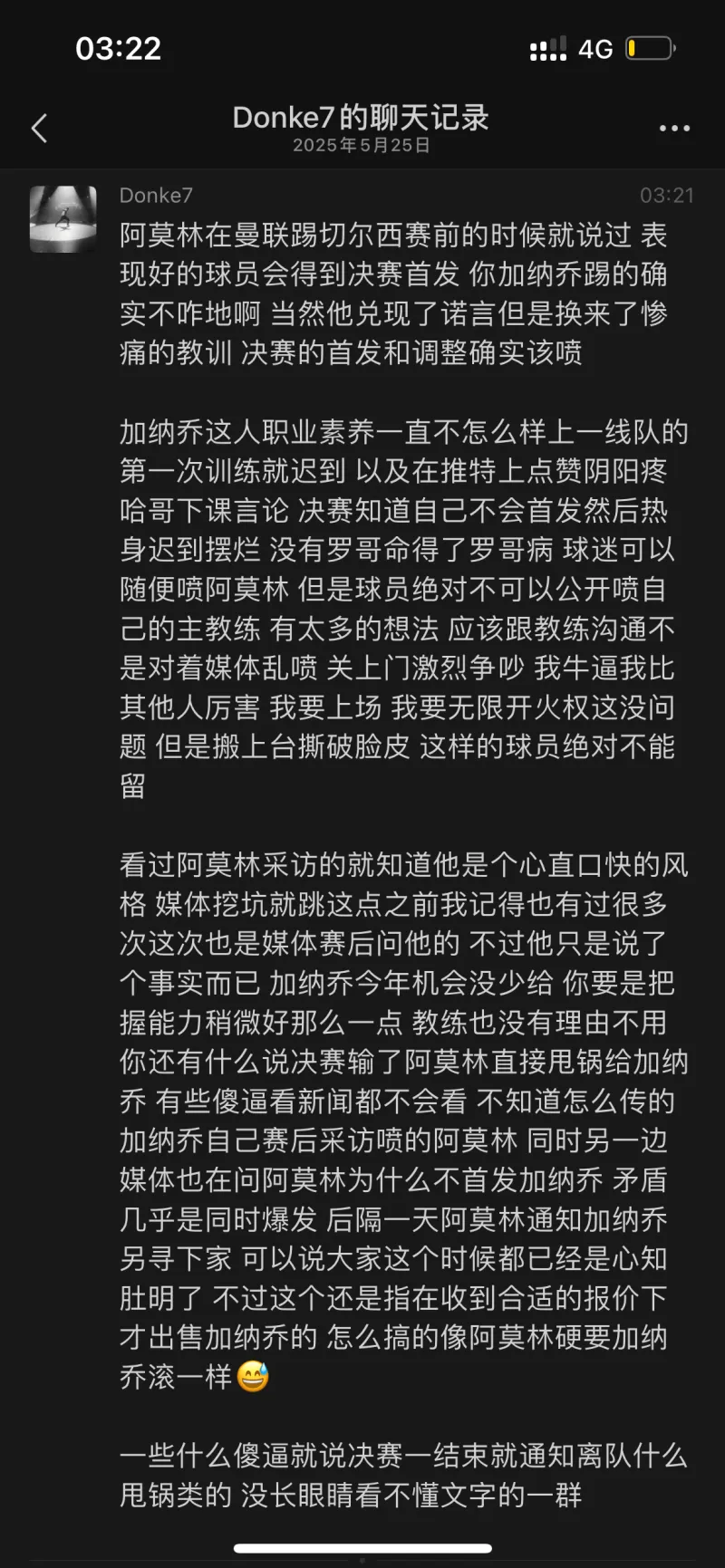
Task: Open Donke7's profile avatar
Action: pos(63,219)
